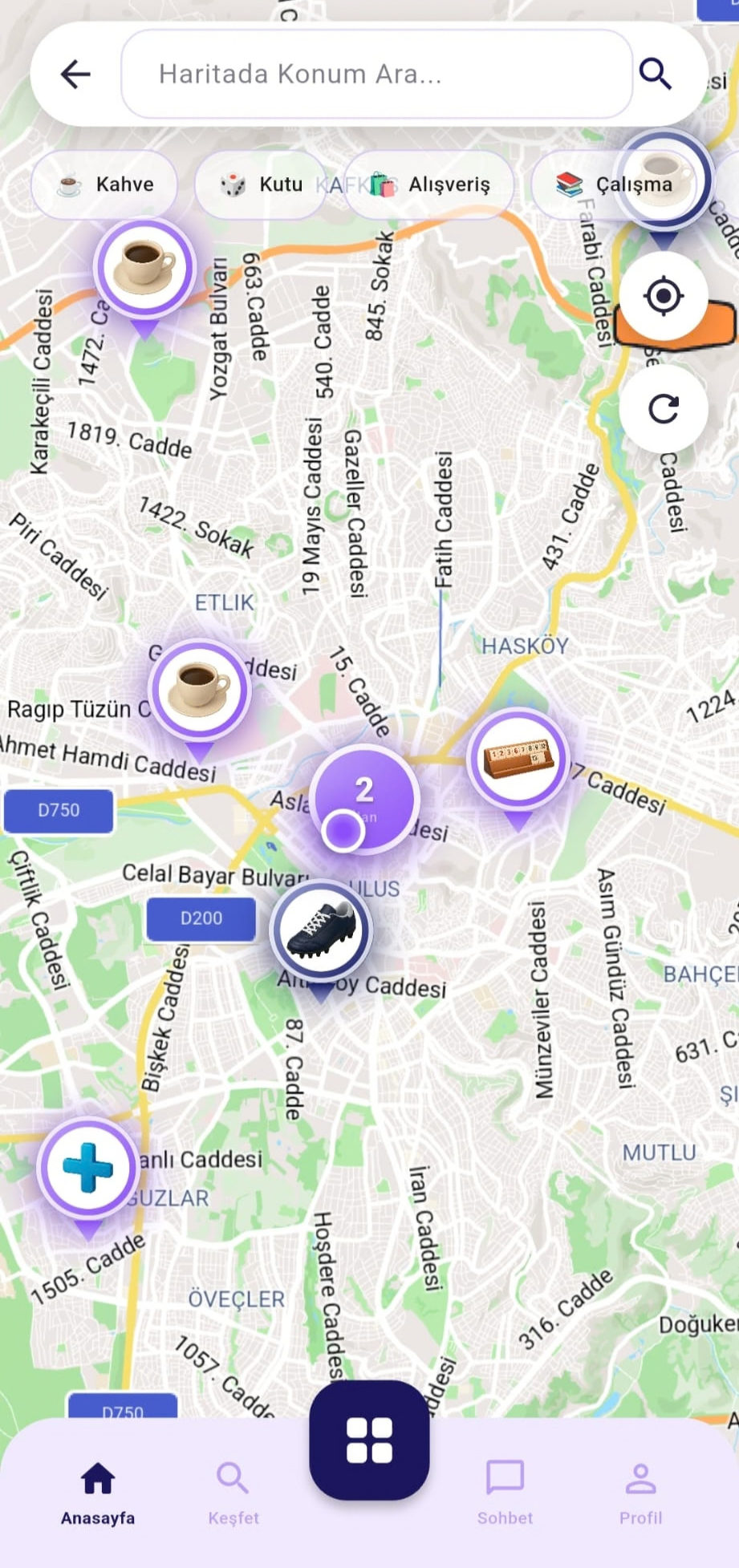Screen dimensions: 739x1568
Task: Switch to the Keşfet tab
Action: [x=233, y=1493]
